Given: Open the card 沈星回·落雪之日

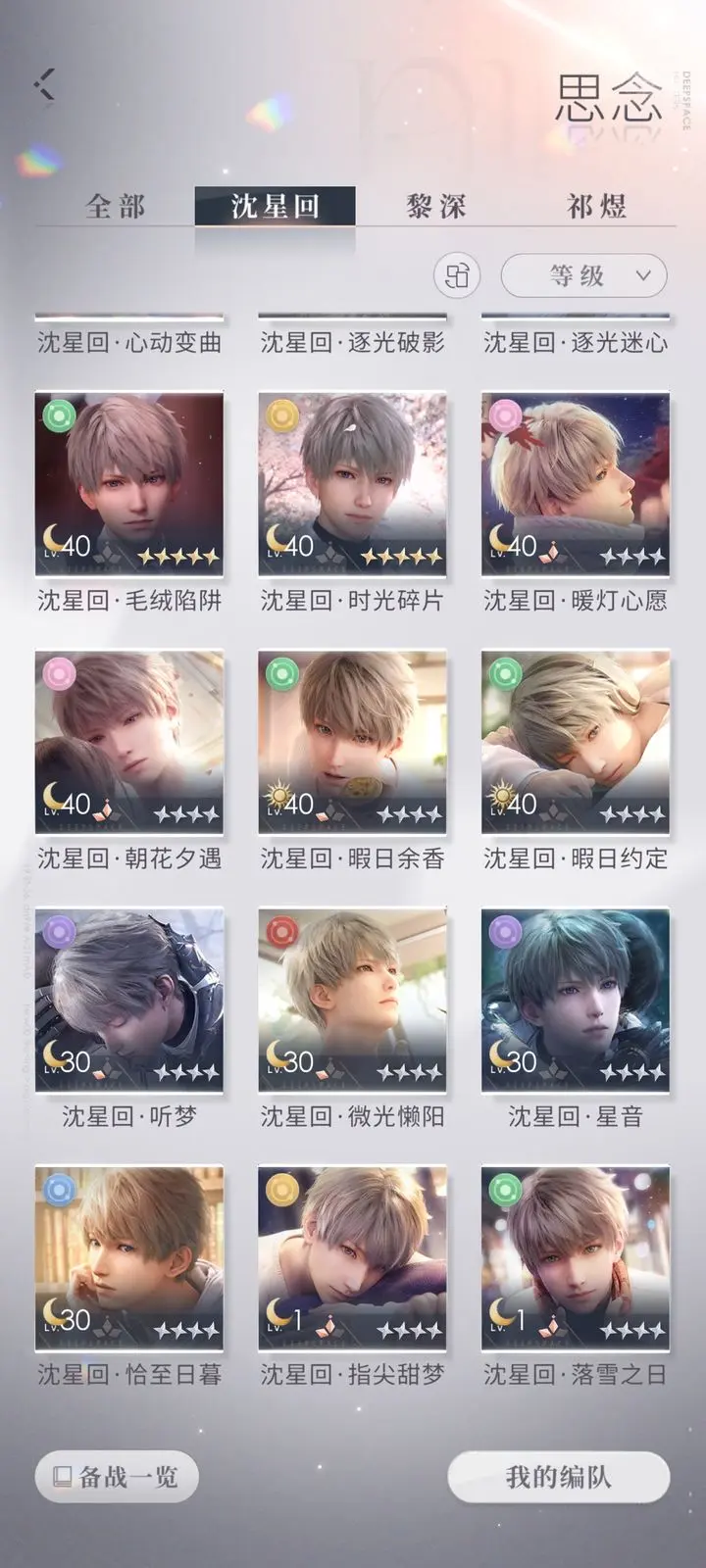Looking at the screenshot, I should pyautogui.click(x=576, y=1257).
